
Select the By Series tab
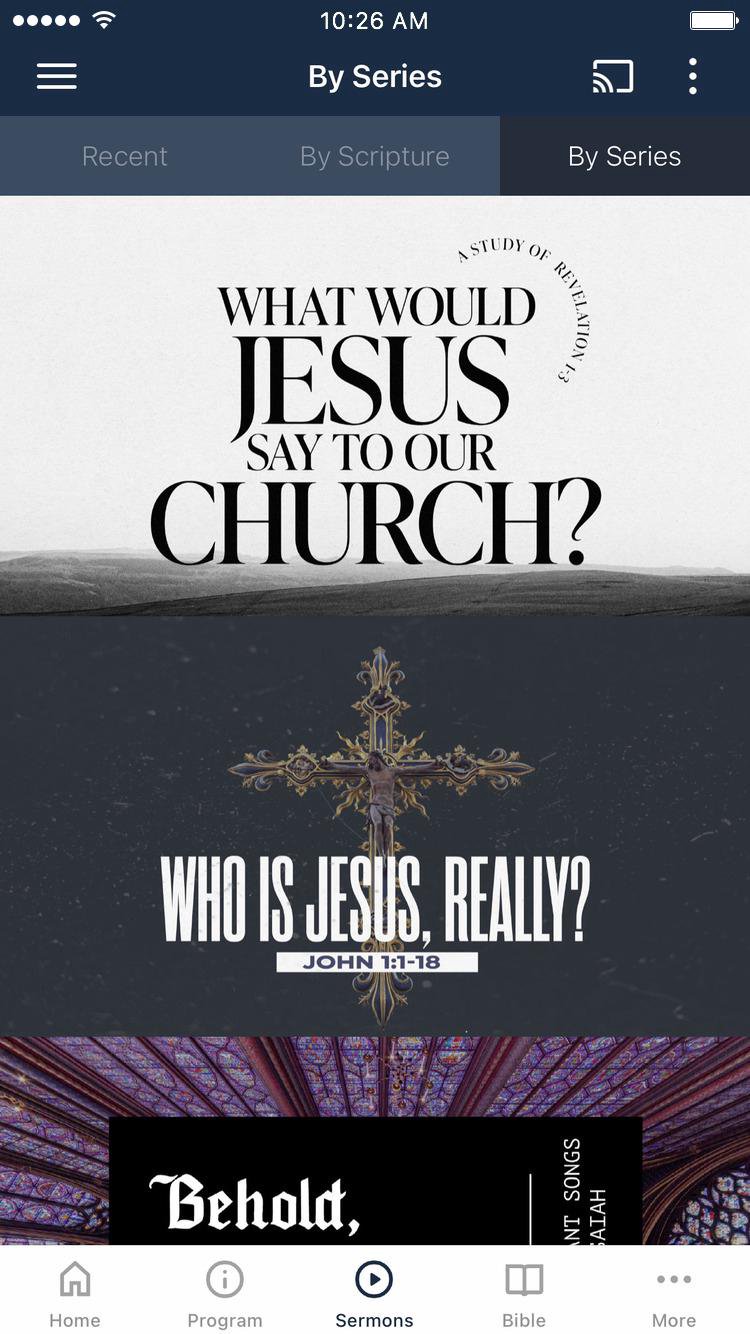(624, 156)
